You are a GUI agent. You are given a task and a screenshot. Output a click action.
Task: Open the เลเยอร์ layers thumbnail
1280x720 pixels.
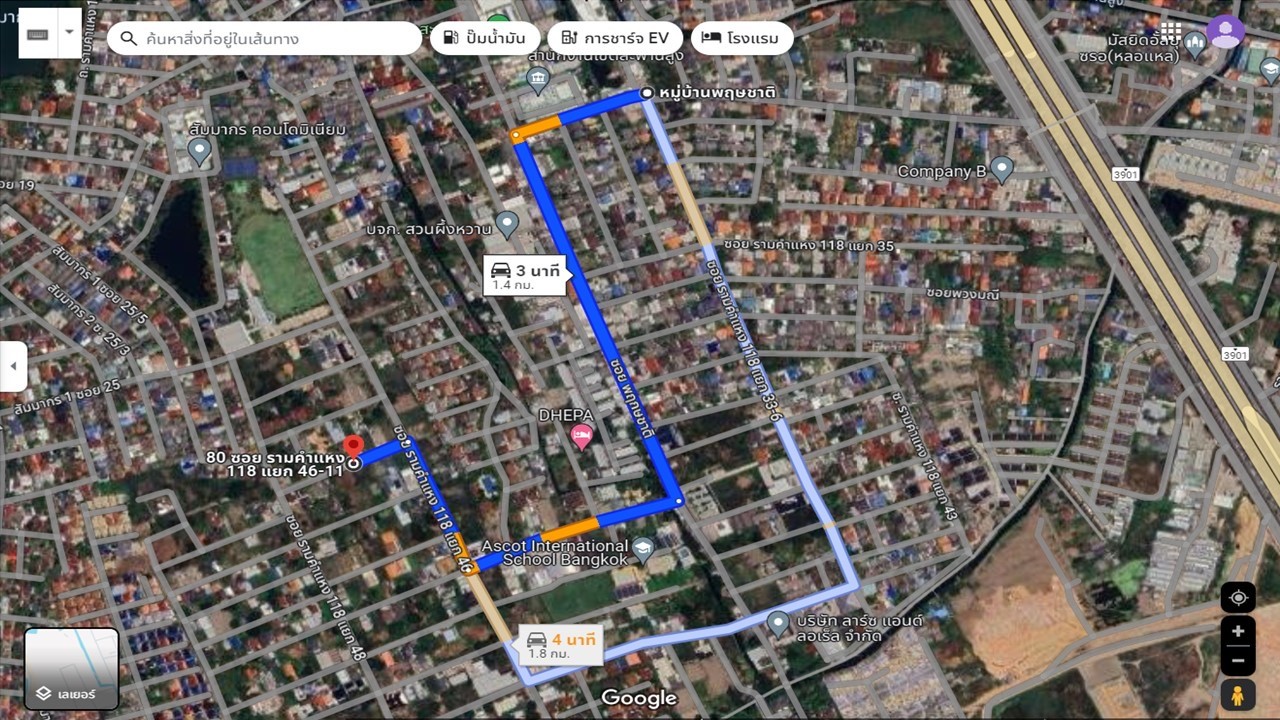pyautogui.click(x=71, y=668)
